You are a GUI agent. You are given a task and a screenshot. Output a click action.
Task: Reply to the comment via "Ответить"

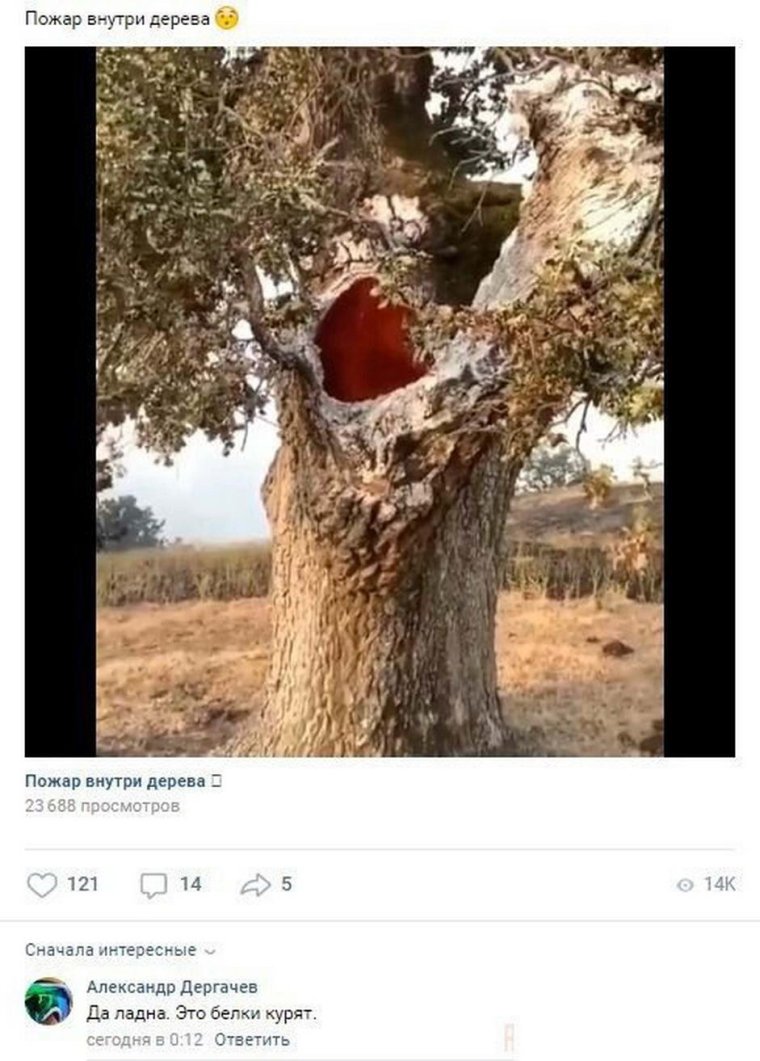click(x=252, y=1039)
